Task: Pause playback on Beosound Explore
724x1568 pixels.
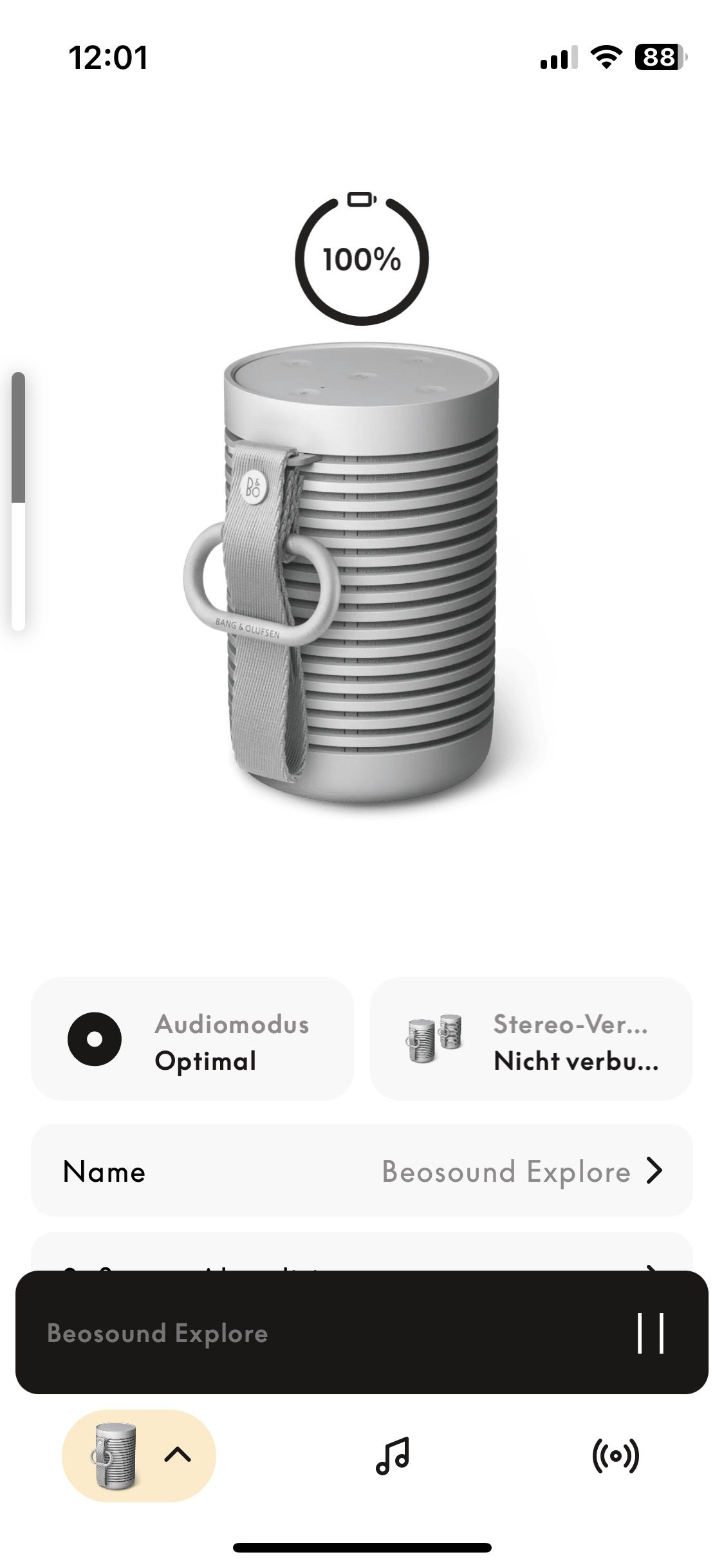Action: point(650,1333)
